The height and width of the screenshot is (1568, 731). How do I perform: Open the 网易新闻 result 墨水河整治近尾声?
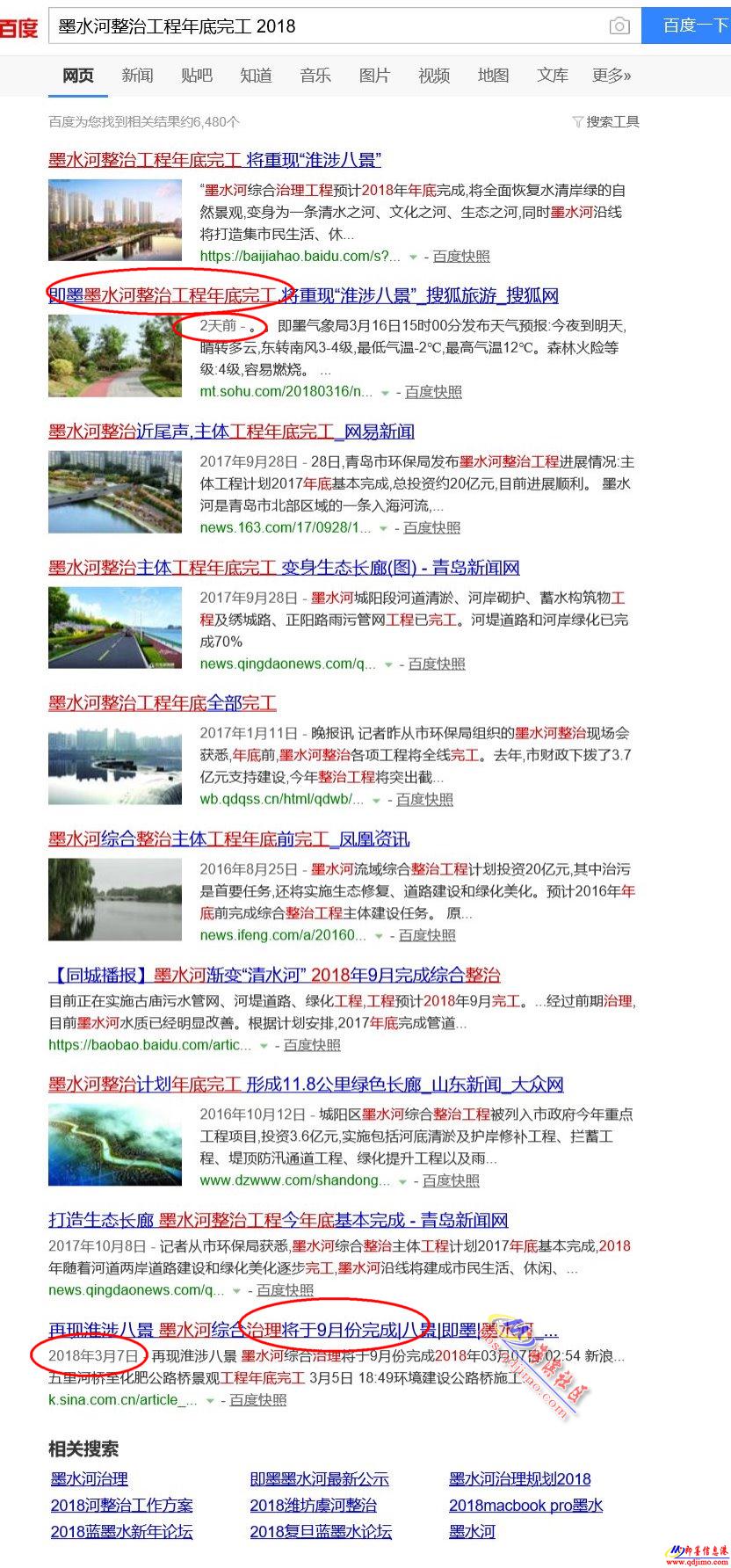click(x=231, y=432)
